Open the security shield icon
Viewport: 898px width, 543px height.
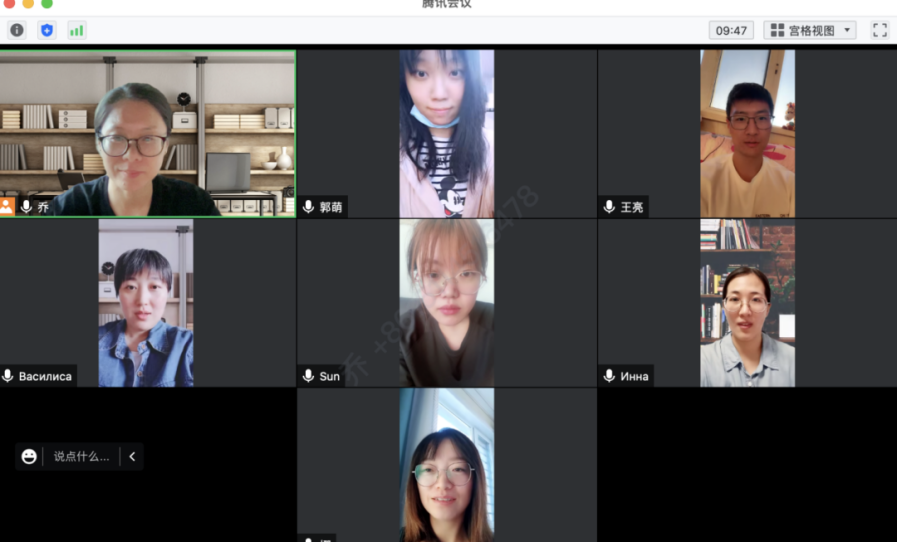47,30
